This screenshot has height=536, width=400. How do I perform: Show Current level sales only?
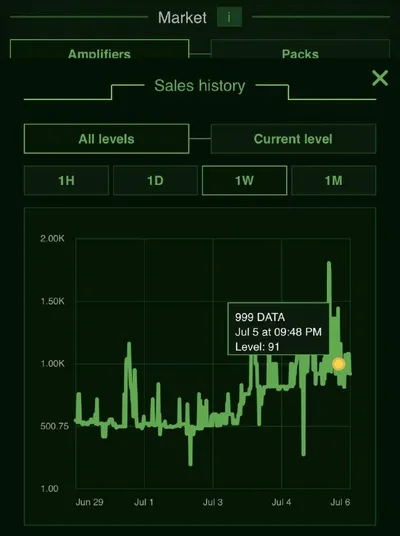pyautogui.click(x=293, y=139)
